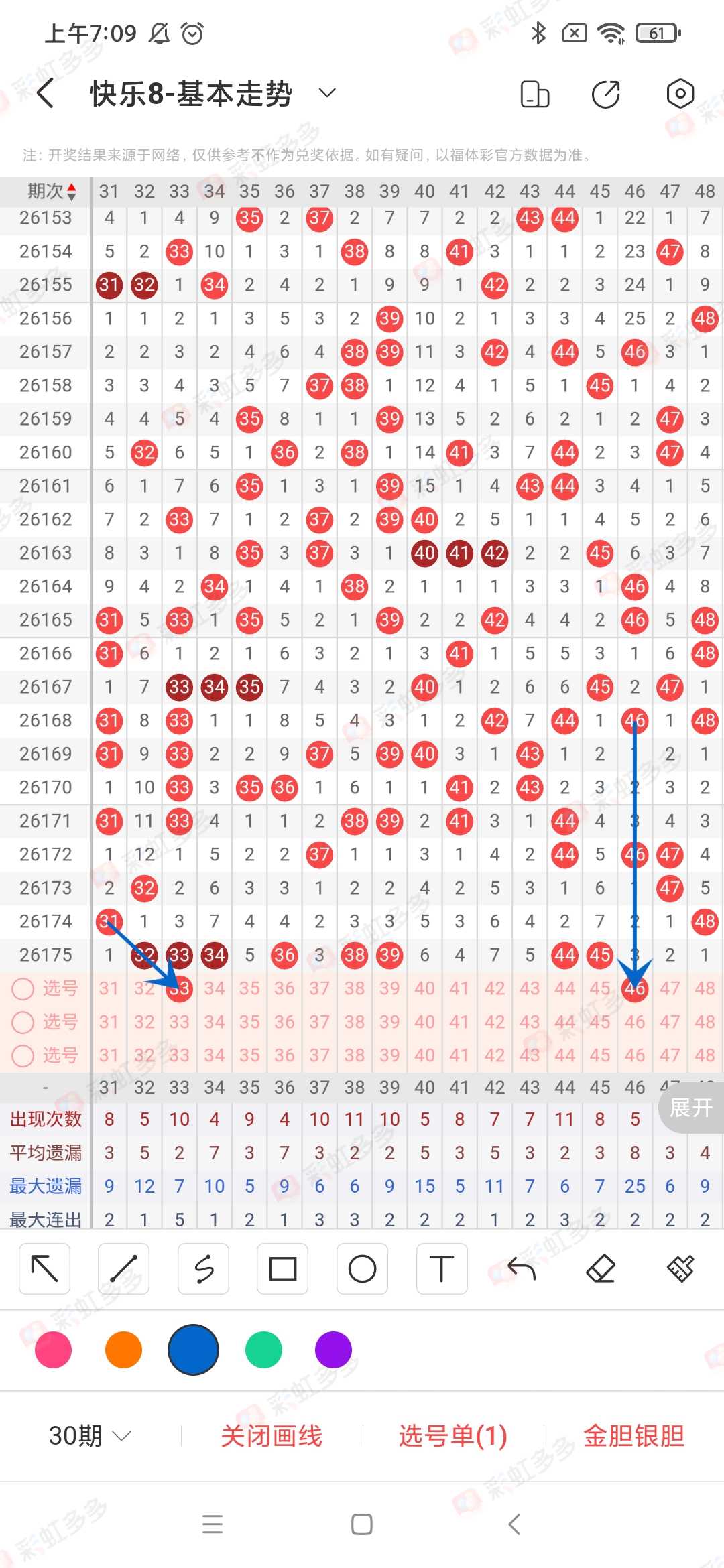Open the settings hexagon icon
The image size is (724, 1568).
pos(680,93)
